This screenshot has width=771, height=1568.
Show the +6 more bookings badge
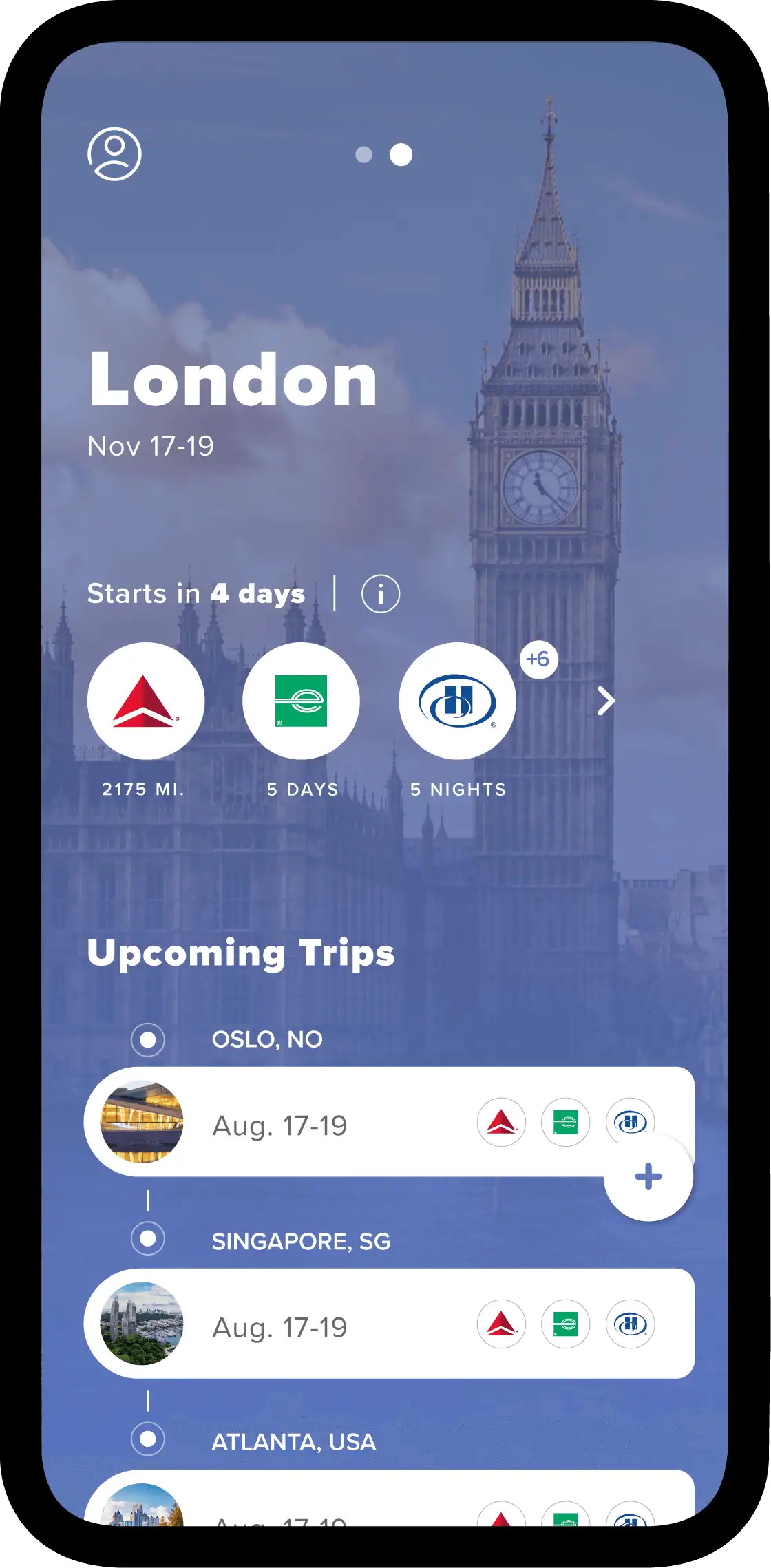click(x=538, y=659)
